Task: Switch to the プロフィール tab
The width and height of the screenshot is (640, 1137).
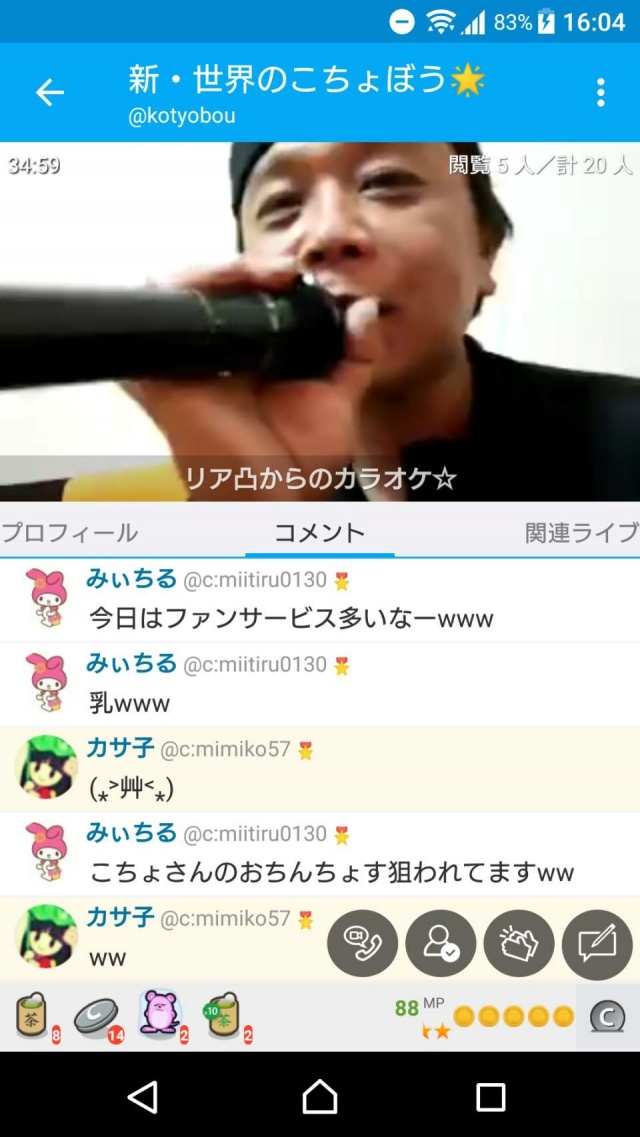Action: click(70, 533)
